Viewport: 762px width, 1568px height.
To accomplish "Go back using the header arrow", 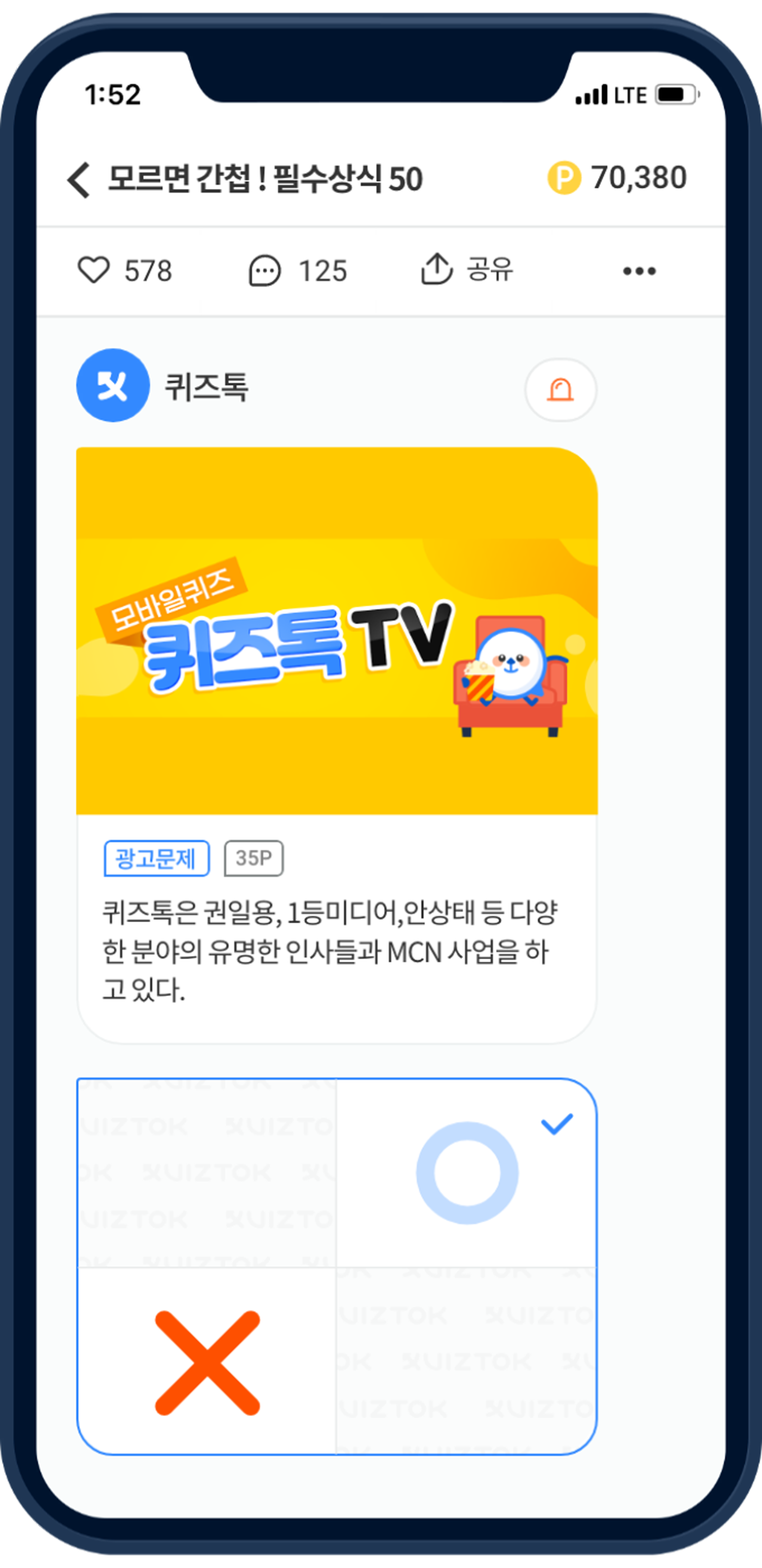I will click(79, 180).
